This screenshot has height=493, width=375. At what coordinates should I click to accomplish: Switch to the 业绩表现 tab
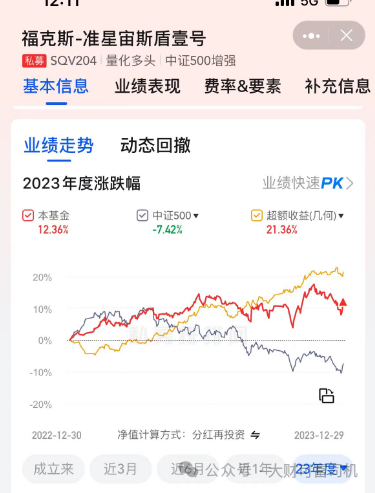pos(148,86)
